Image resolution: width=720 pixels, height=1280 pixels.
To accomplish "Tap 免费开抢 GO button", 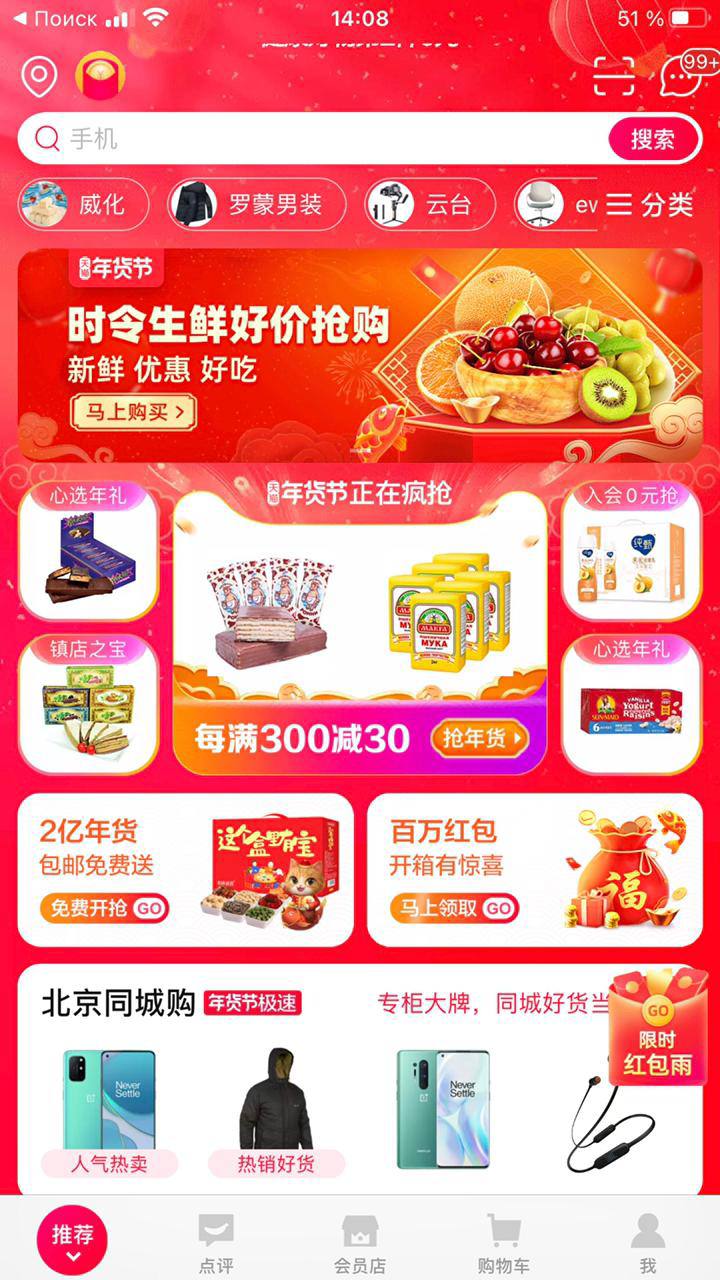I will (x=104, y=908).
